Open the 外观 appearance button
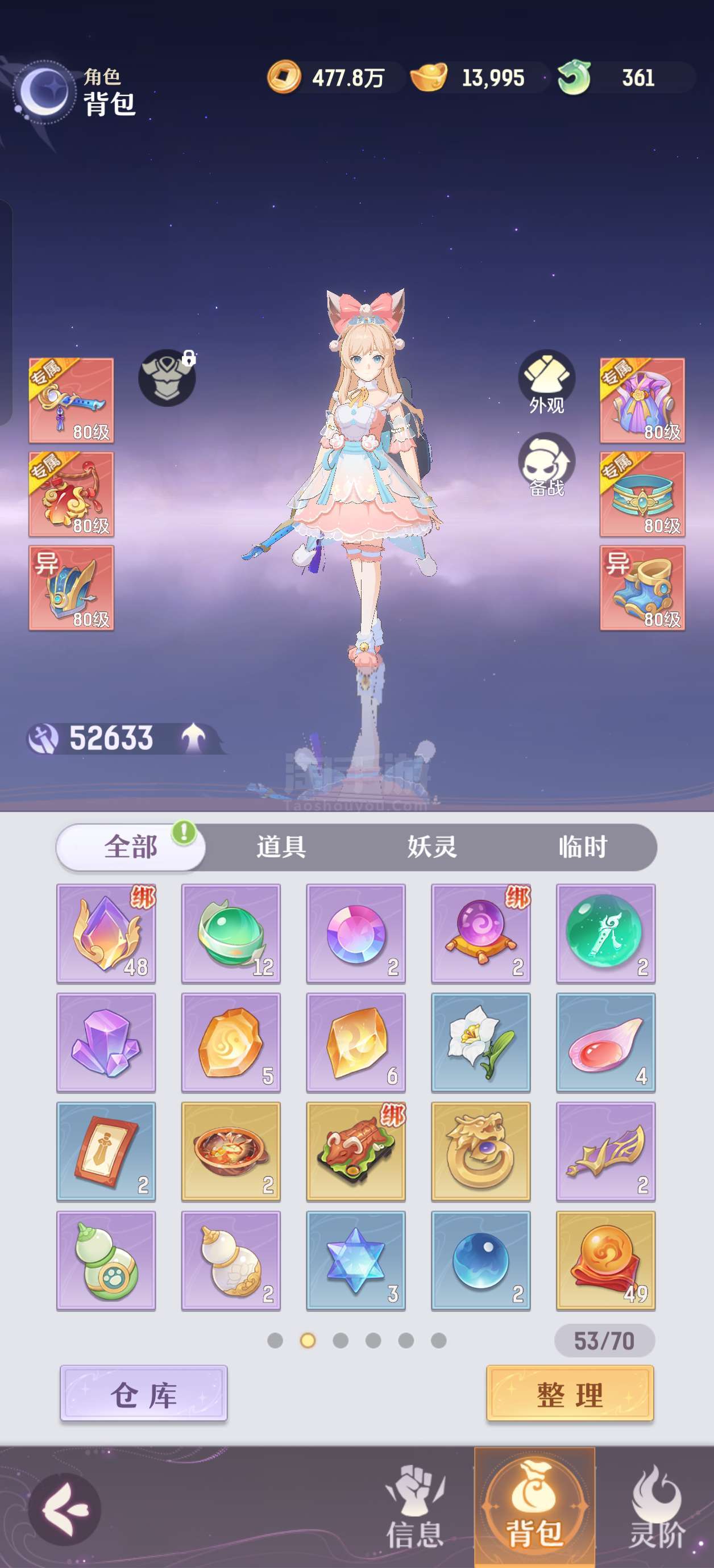 coord(546,382)
